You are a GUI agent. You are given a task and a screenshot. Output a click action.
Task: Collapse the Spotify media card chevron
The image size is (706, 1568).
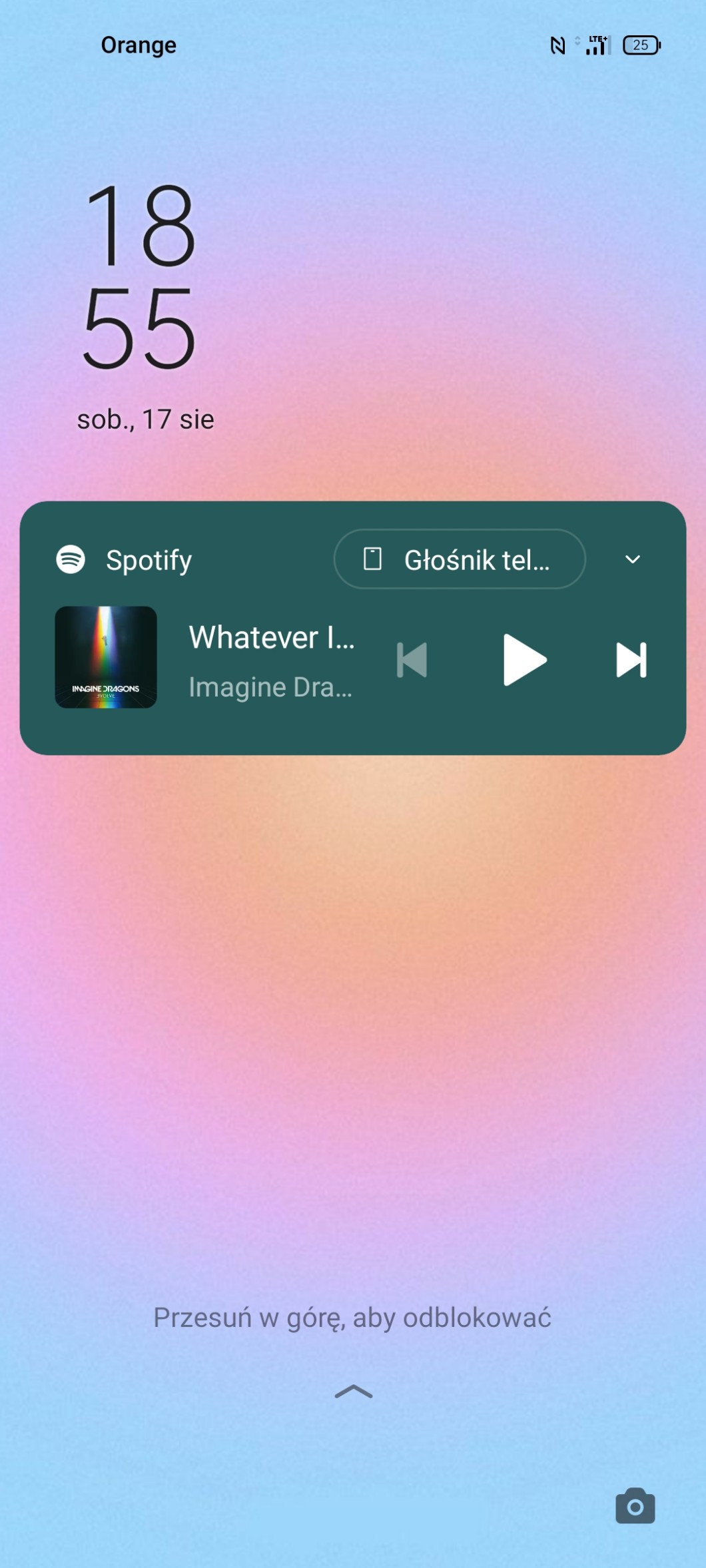(632, 559)
